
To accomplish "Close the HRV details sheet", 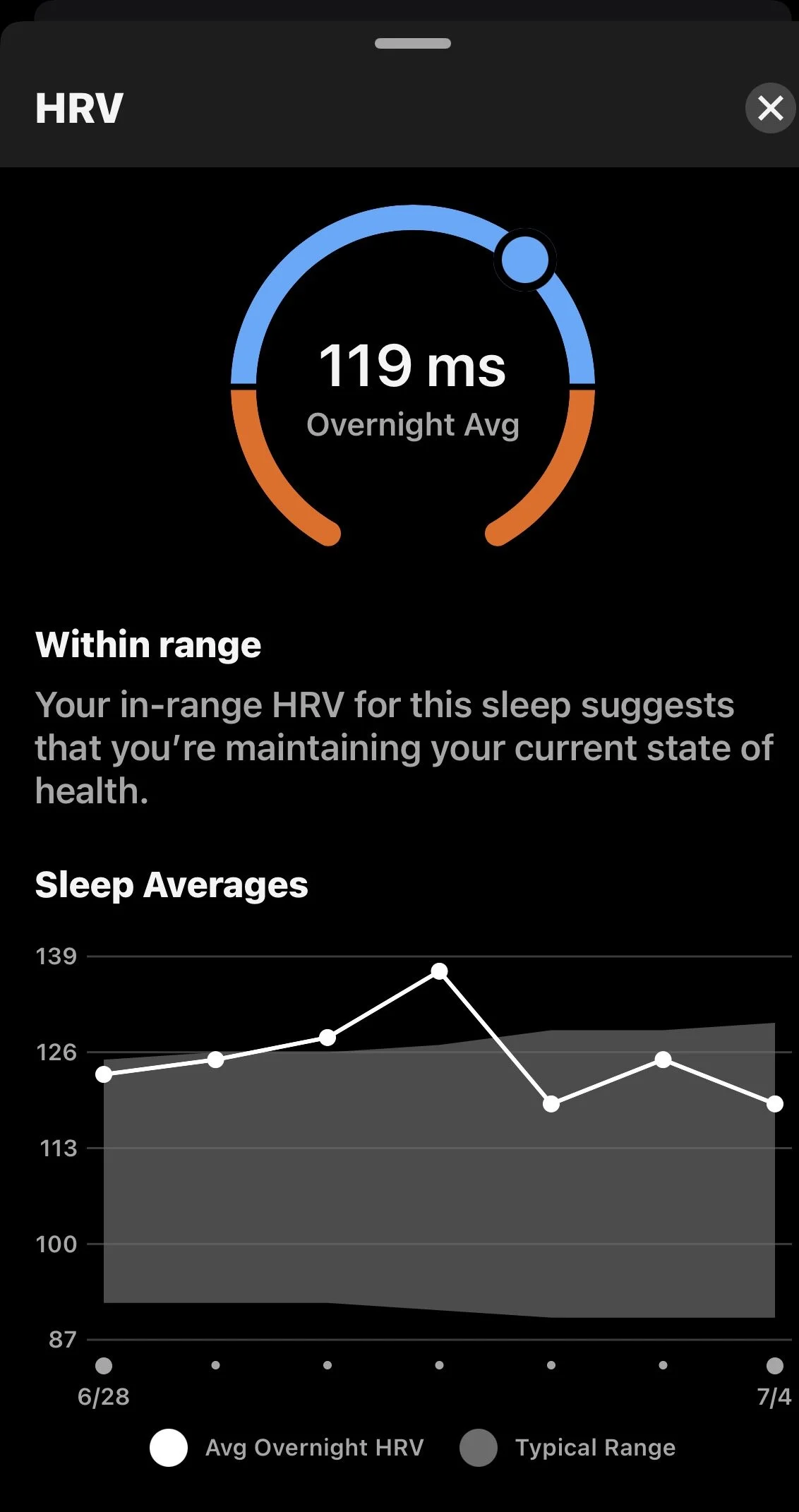I will (x=770, y=108).
